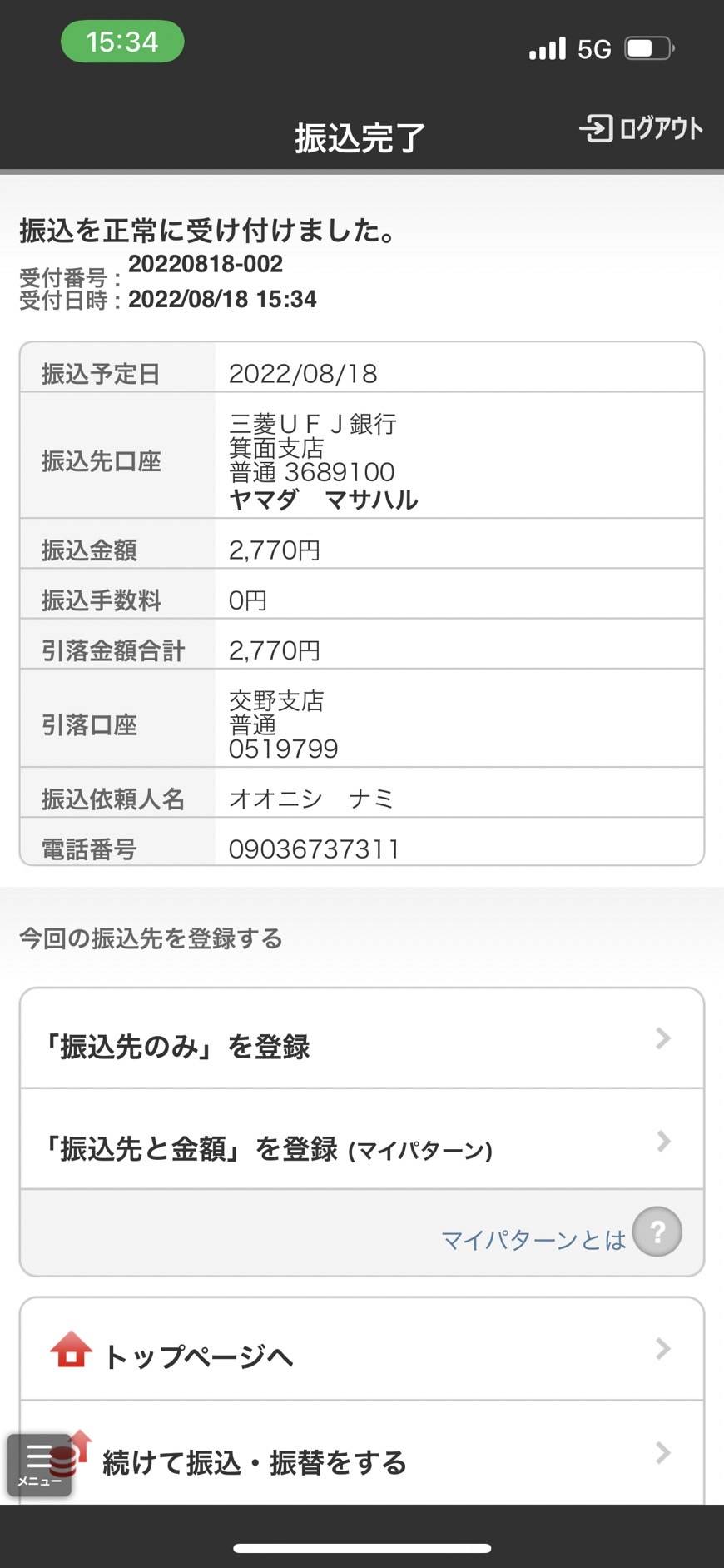724x1568 pixels.
Task: Tap the ログアウト logout button
Action: coord(641,128)
